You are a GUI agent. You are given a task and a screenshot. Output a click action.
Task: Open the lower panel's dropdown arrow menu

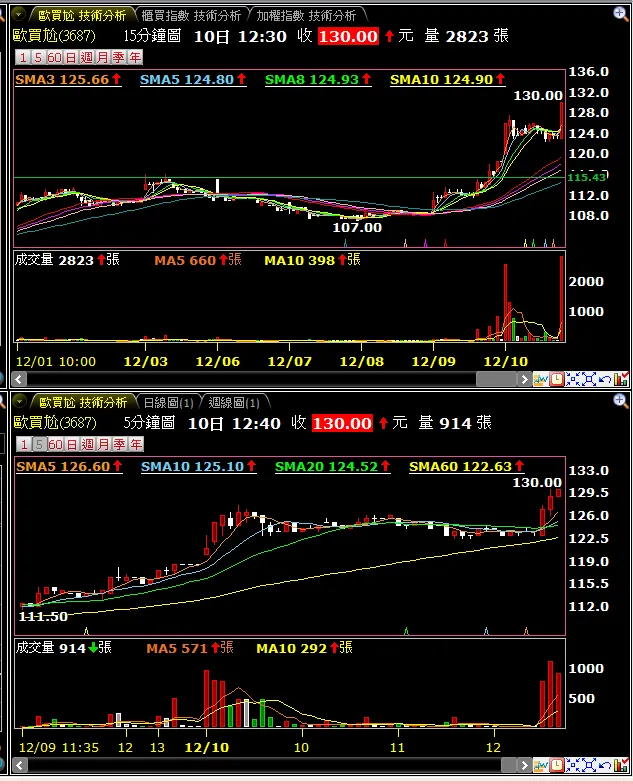pos(19,402)
